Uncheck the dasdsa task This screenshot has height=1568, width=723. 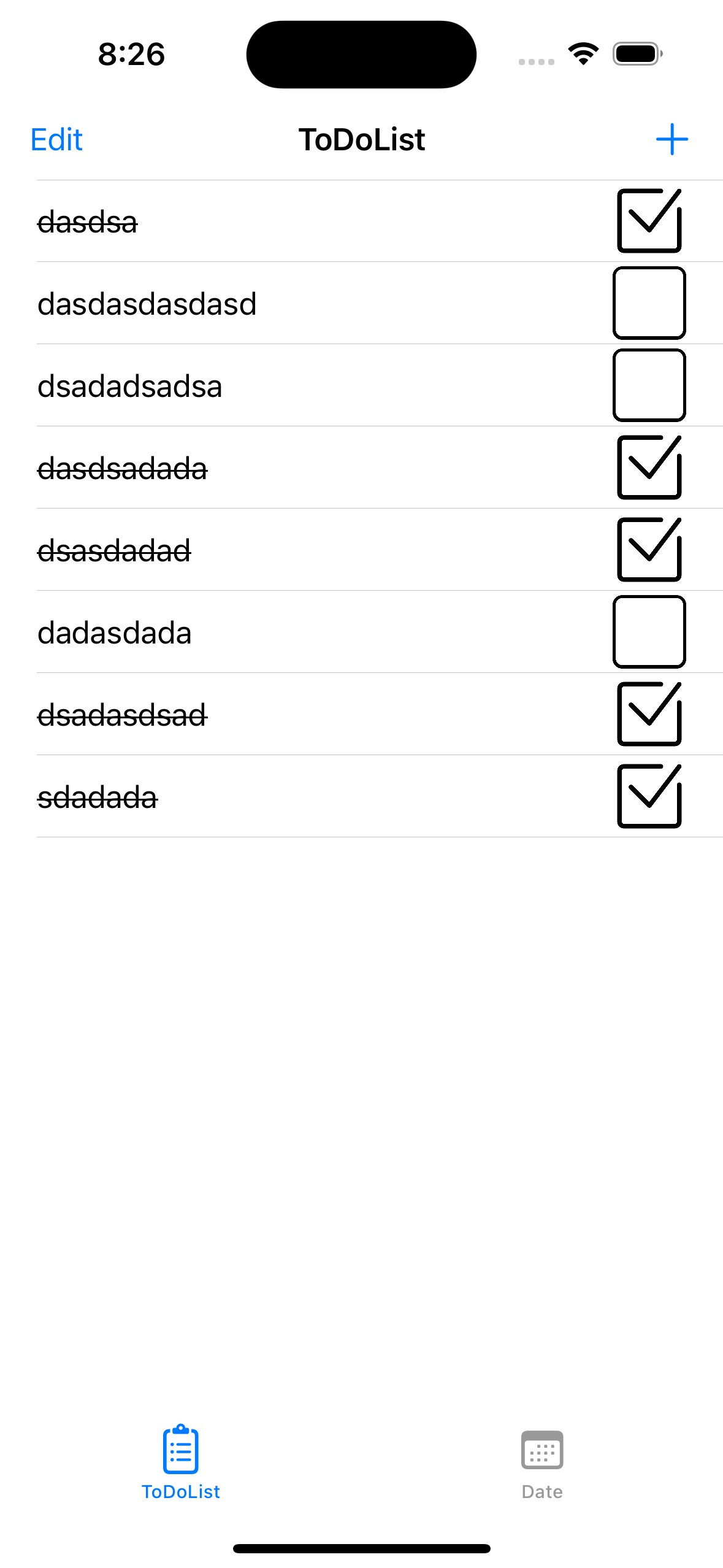649,221
